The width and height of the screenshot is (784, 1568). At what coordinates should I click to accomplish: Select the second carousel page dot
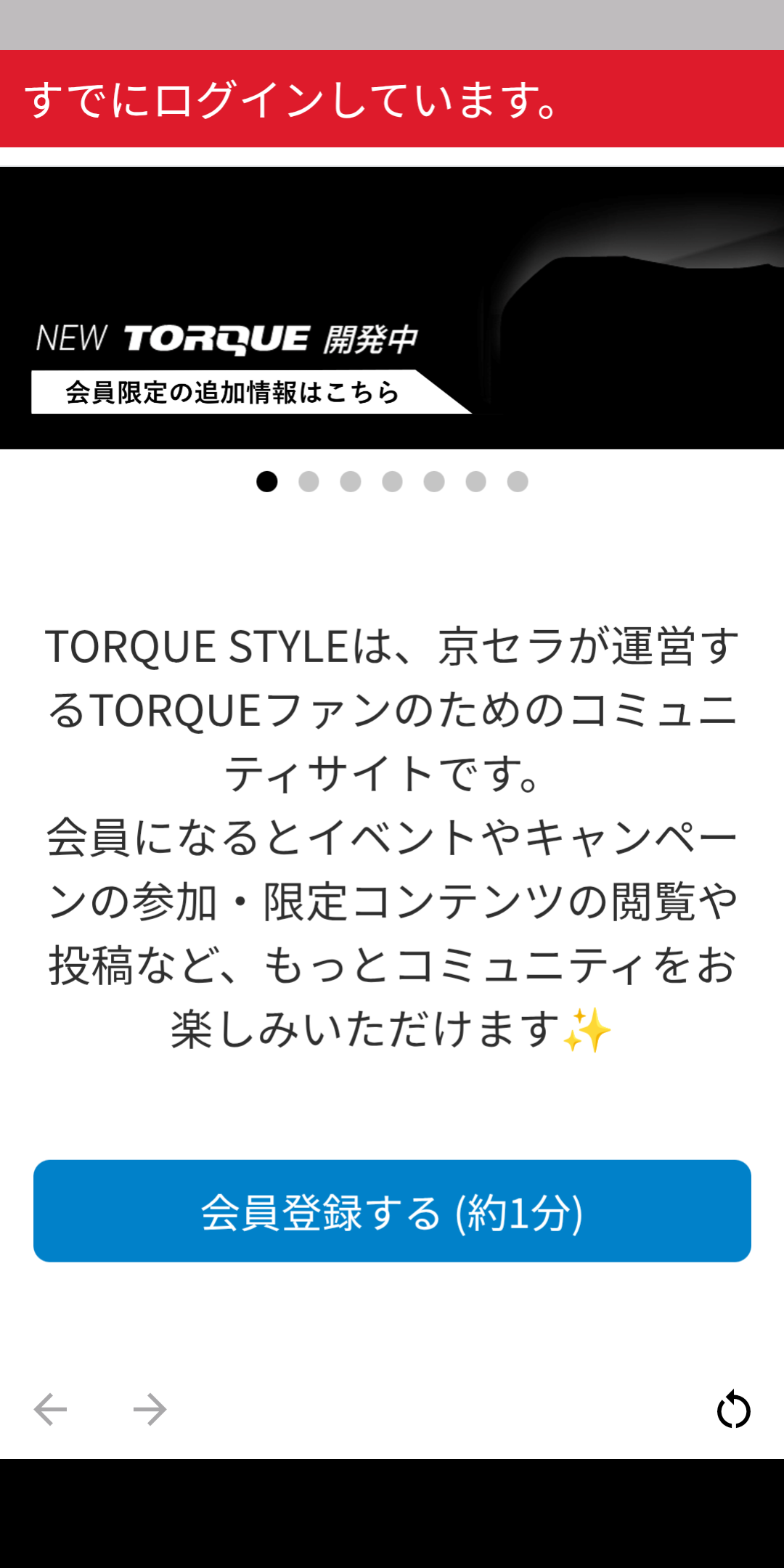click(309, 481)
